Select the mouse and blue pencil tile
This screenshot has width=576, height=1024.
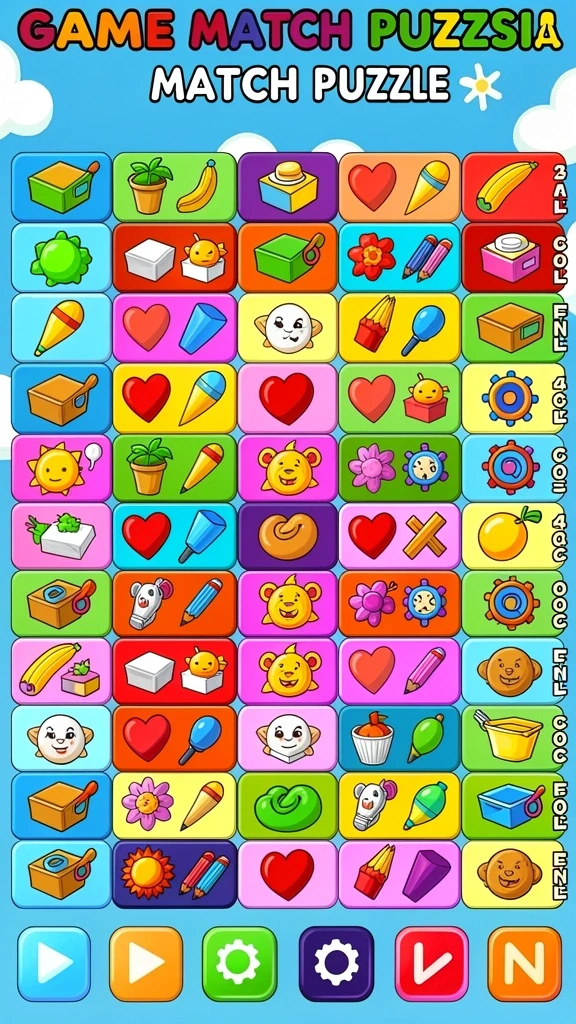pyautogui.click(x=174, y=604)
